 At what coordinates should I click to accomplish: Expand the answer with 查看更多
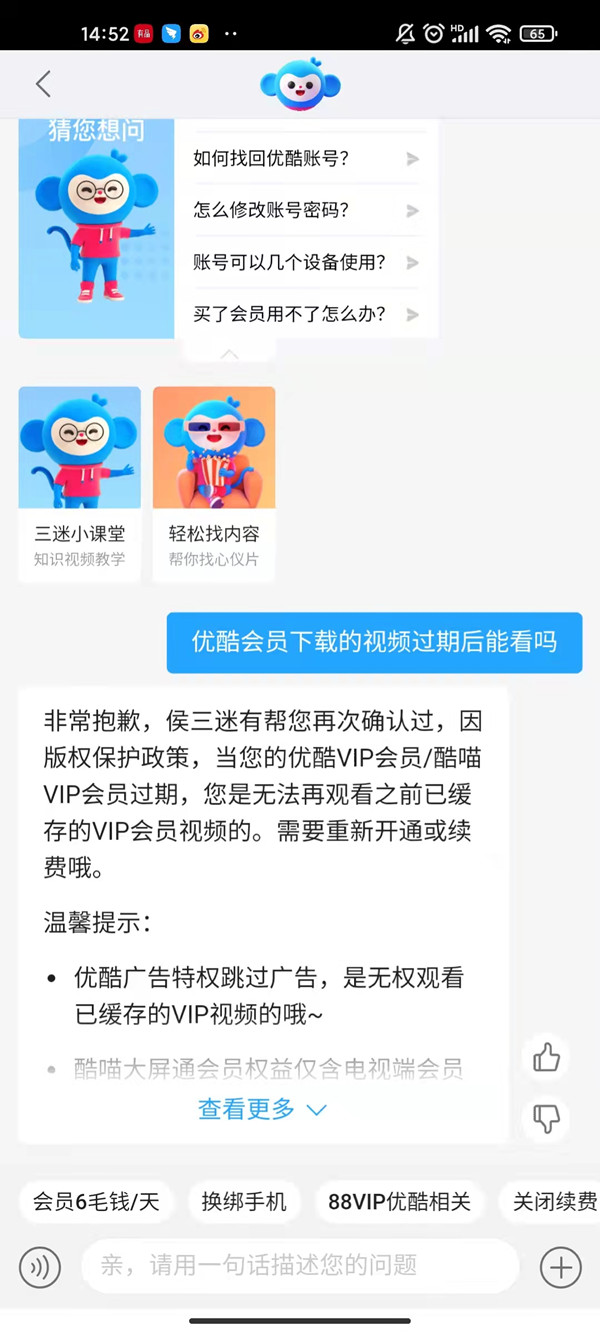(262, 1109)
